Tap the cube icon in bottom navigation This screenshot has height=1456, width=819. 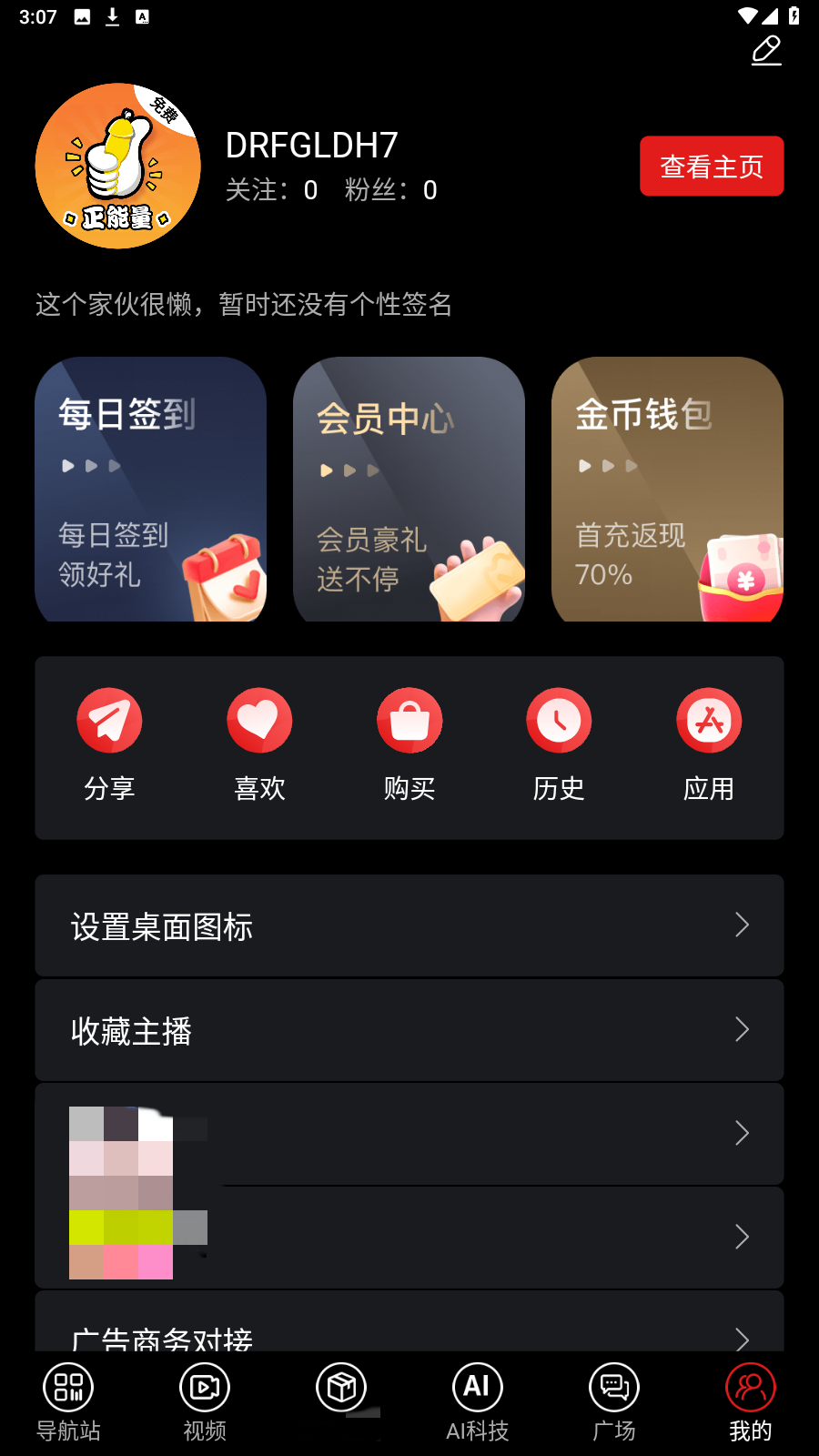[x=341, y=1390]
